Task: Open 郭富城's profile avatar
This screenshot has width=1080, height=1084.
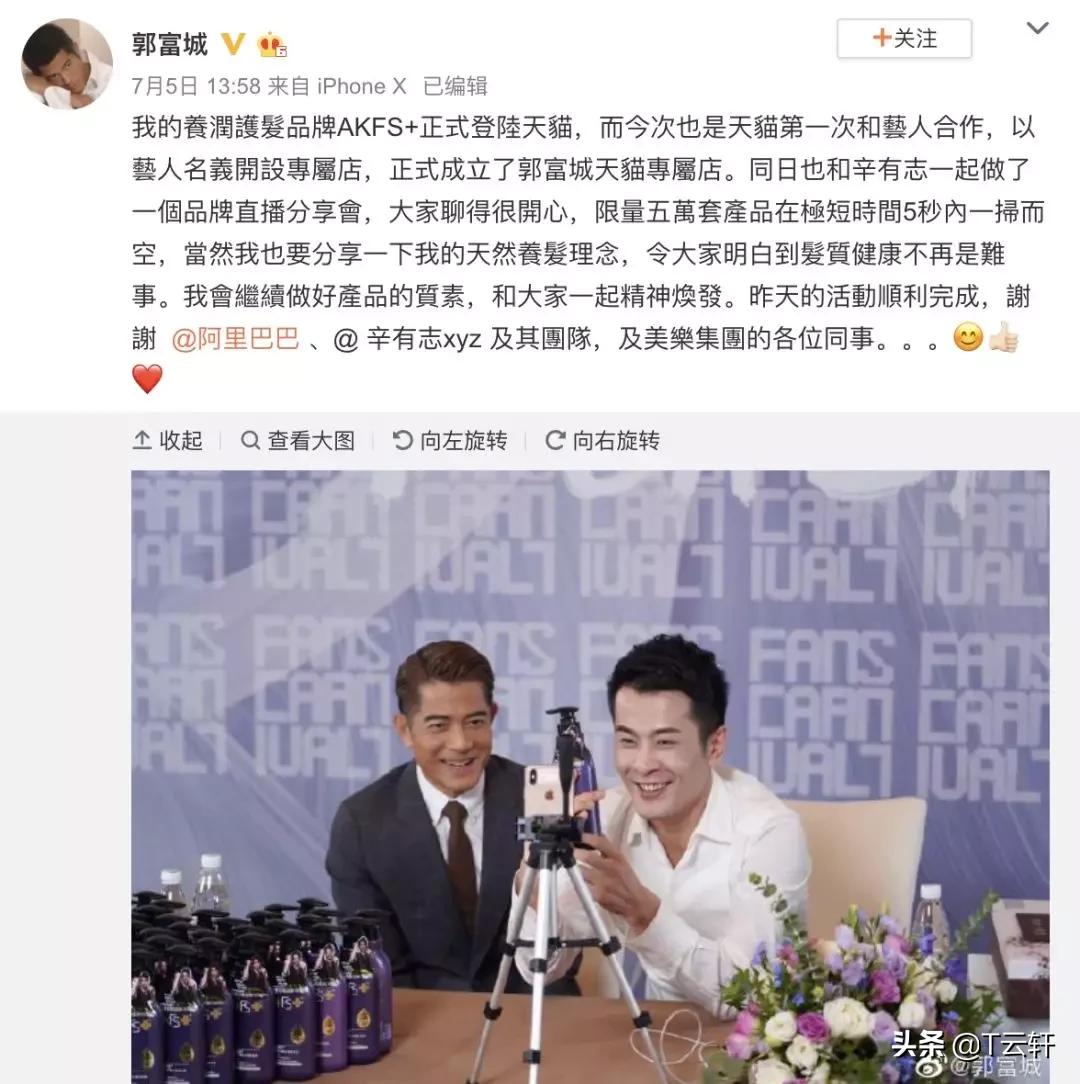Action: [65, 65]
